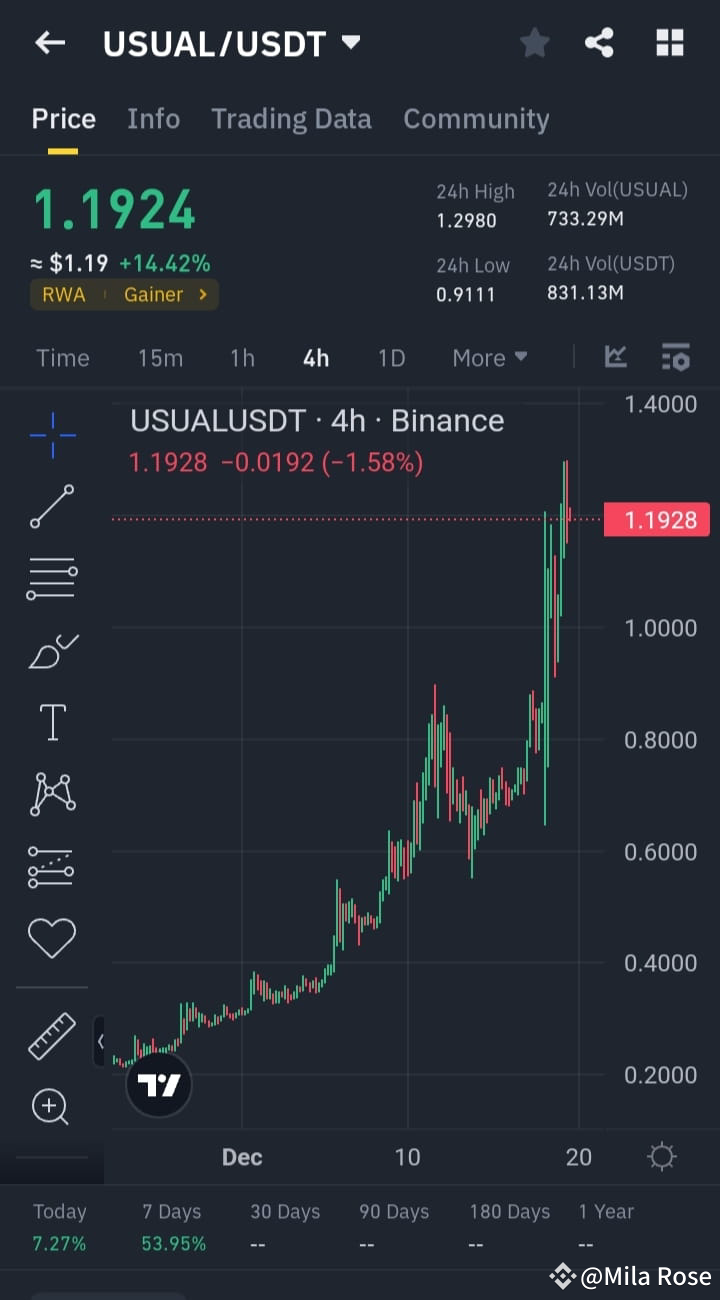720x1300 pixels.
Task: Toggle the star to favorite USUAL/USDT
Action: click(534, 42)
